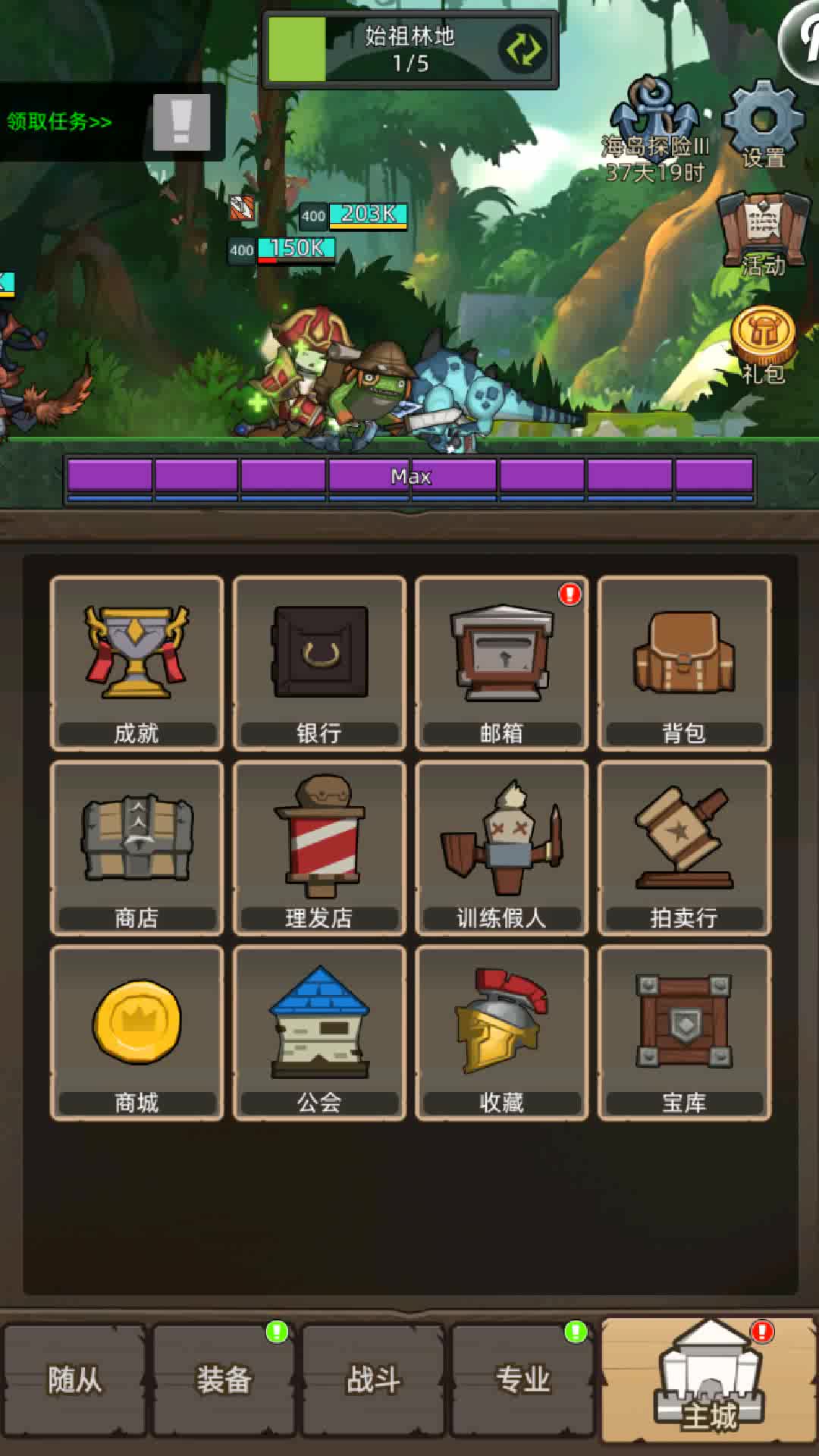Screen dimensions: 819x1456
Task: Visit the 理发店 barber shop
Action: 319,849
